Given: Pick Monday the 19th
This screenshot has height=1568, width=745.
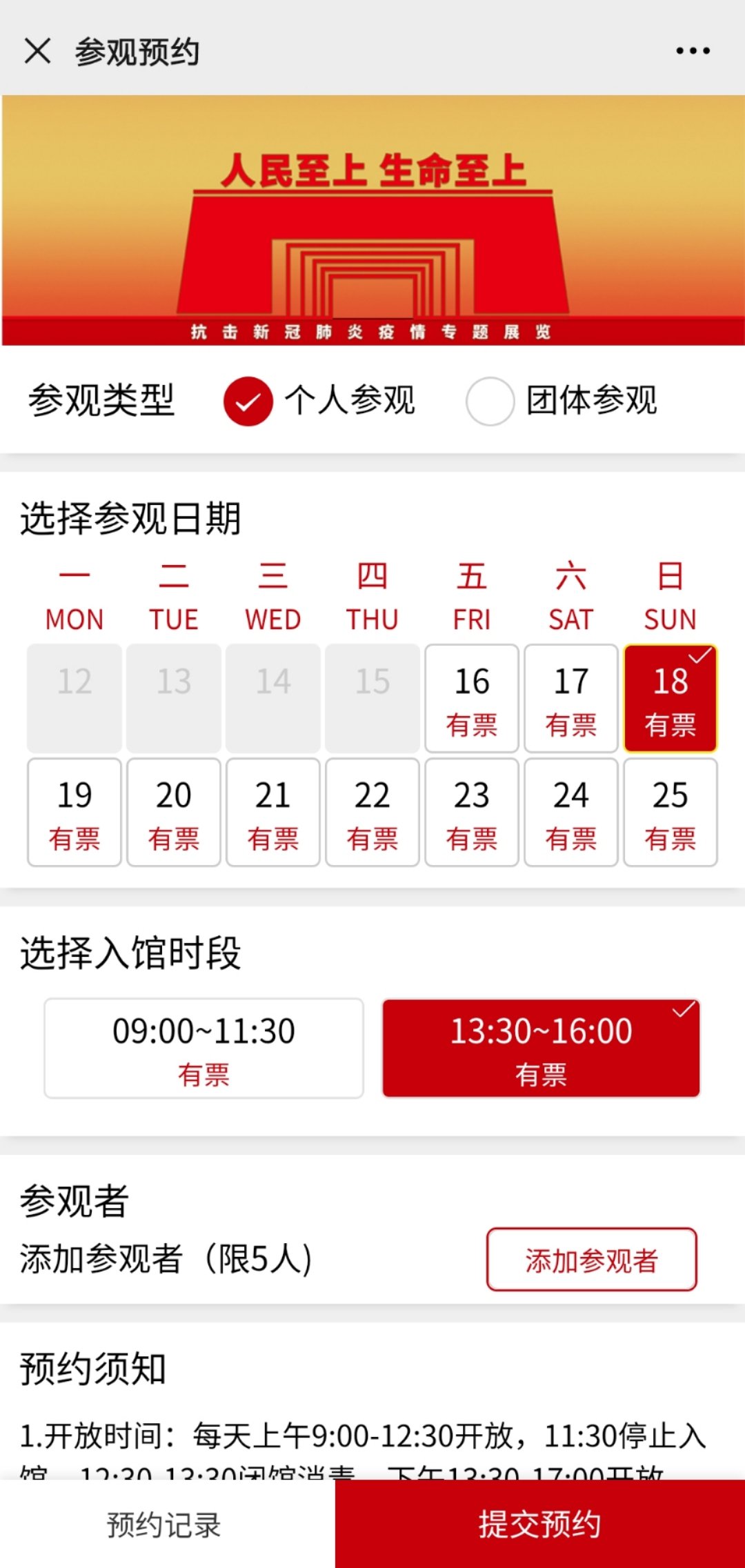Looking at the screenshot, I should 74,812.
